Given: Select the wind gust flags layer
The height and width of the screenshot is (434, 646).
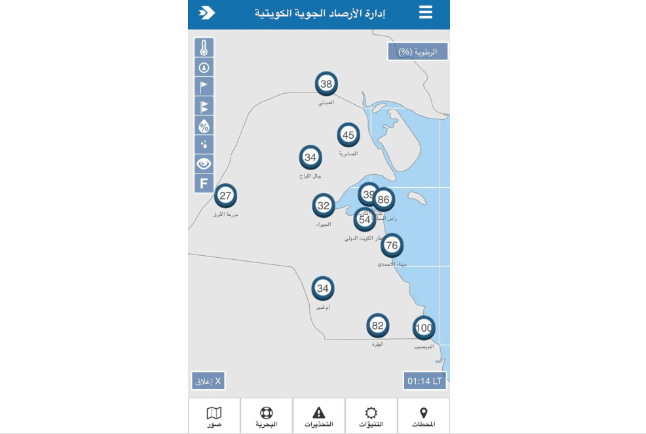Looking at the screenshot, I should (204, 106).
